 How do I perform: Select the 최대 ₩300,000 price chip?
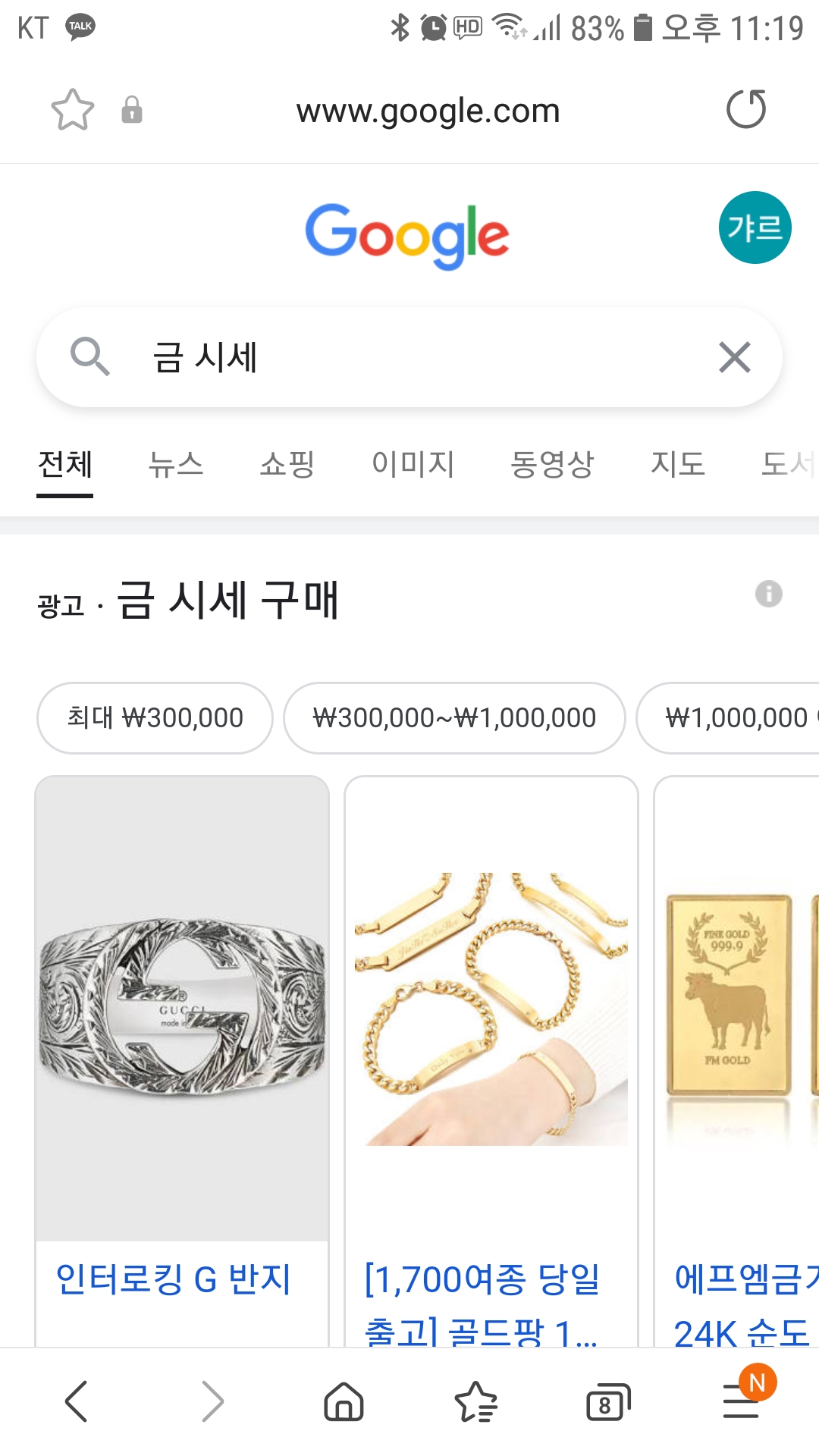pos(155,717)
